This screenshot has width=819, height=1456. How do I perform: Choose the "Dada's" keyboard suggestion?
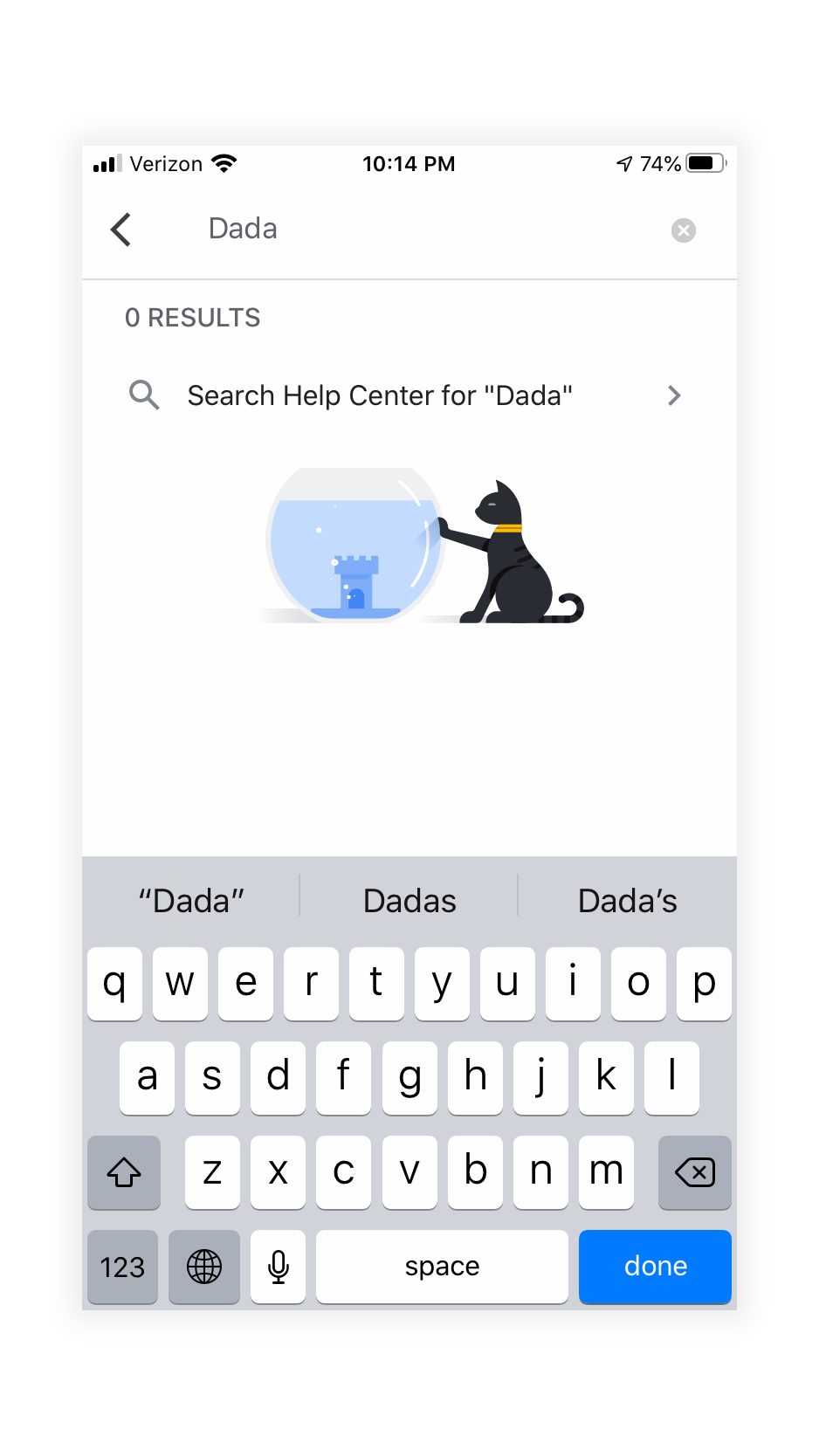[627, 900]
